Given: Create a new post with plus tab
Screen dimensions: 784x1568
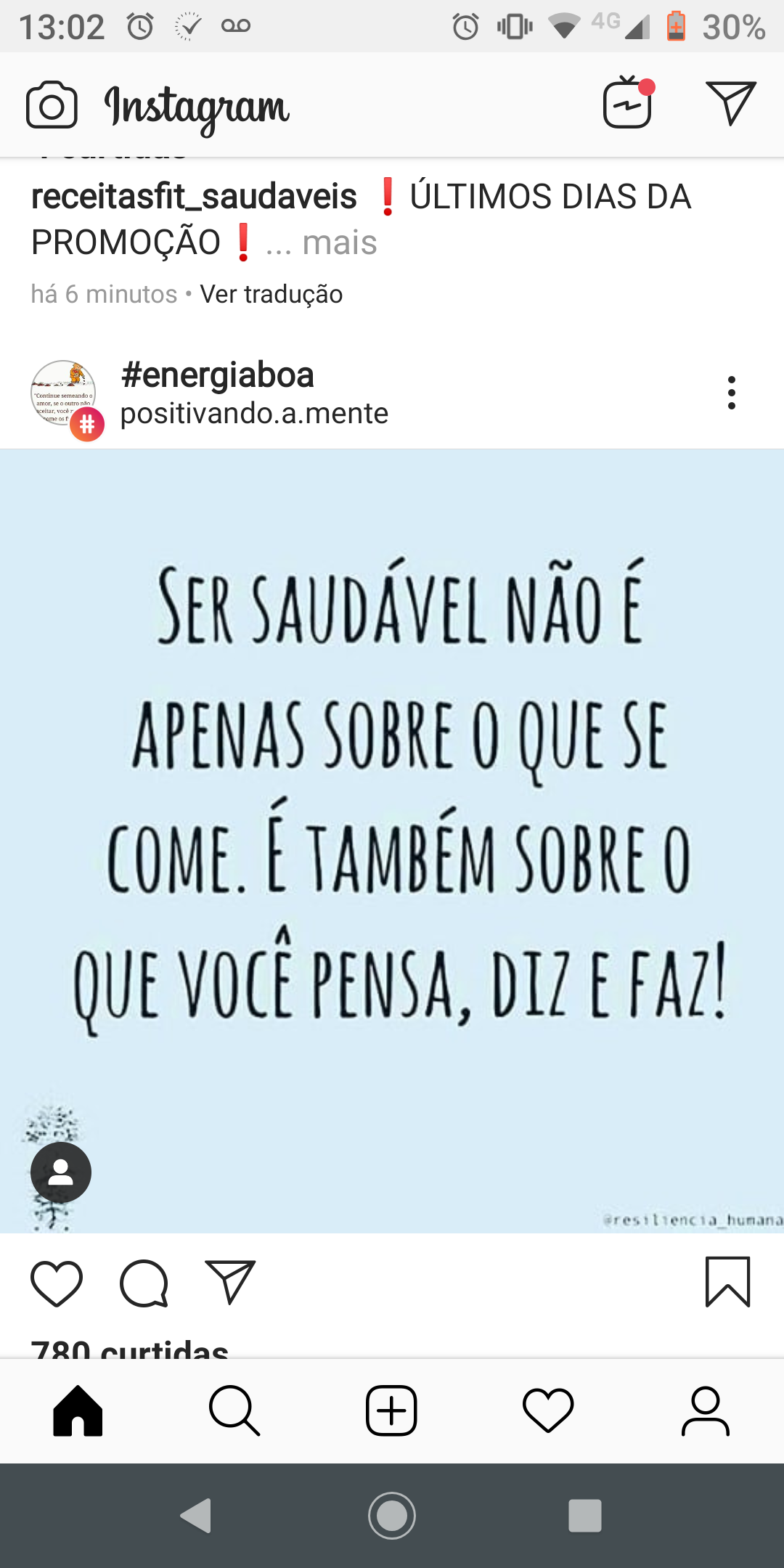Looking at the screenshot, I should pos(391,1410).
